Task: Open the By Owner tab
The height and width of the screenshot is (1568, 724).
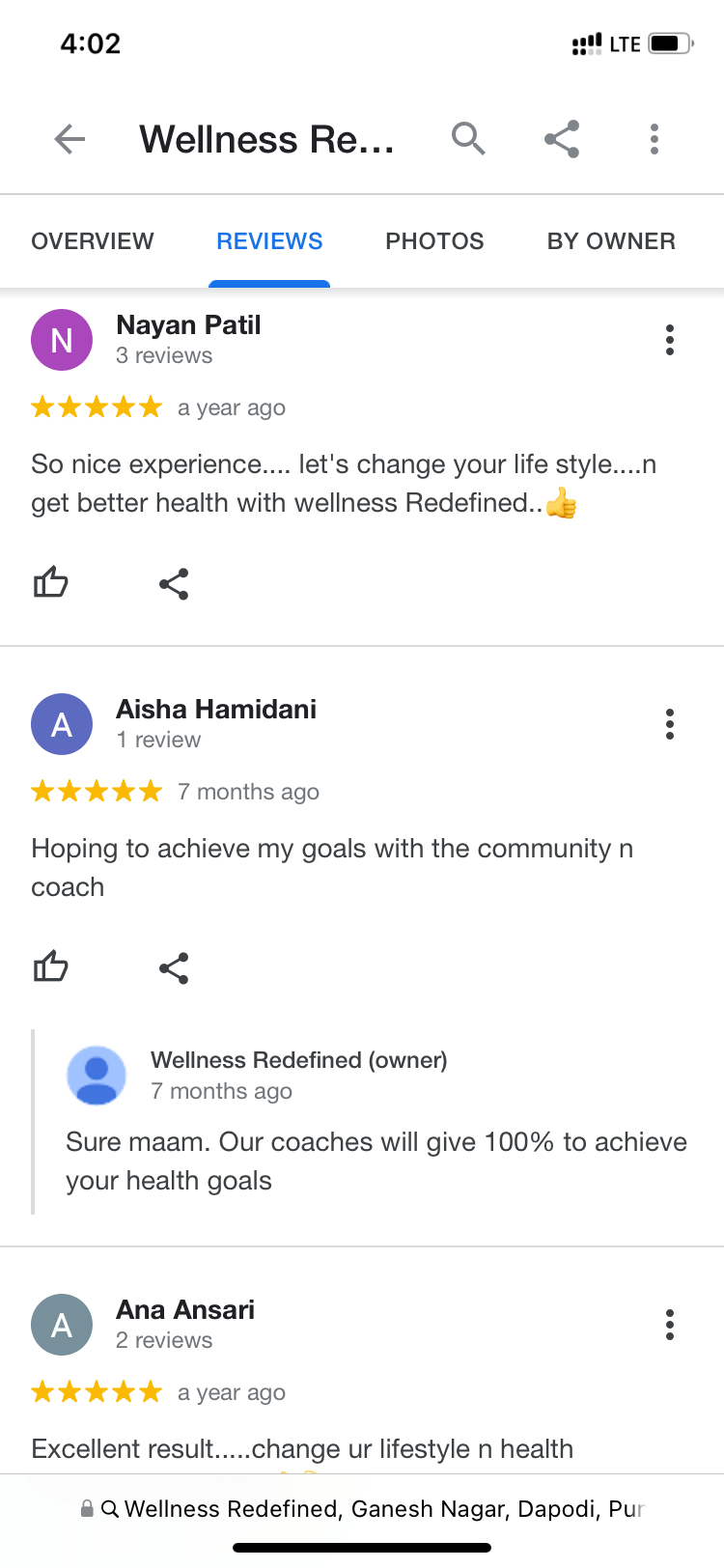Action: pos(611,241)
